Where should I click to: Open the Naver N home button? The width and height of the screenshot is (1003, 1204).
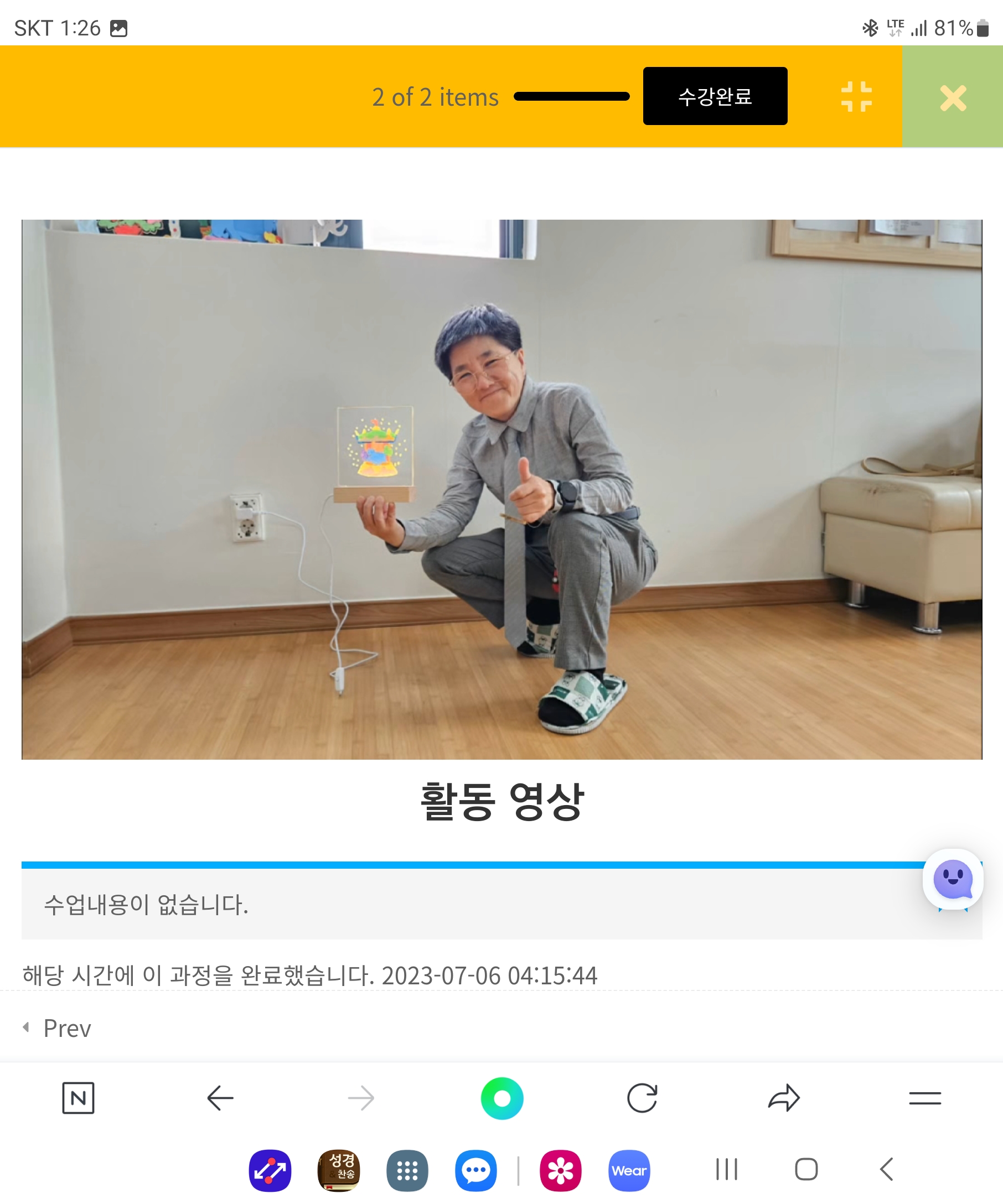(78, 1098)
